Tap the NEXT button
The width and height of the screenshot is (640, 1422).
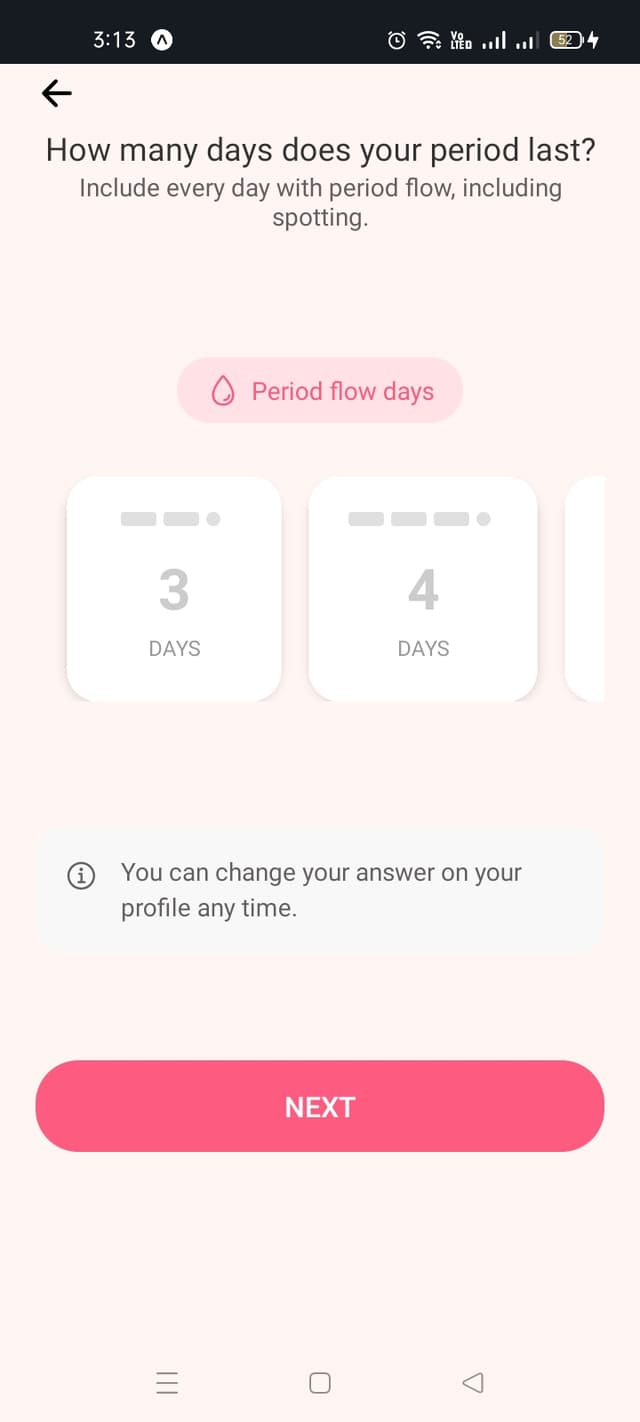pos(320,1106)
